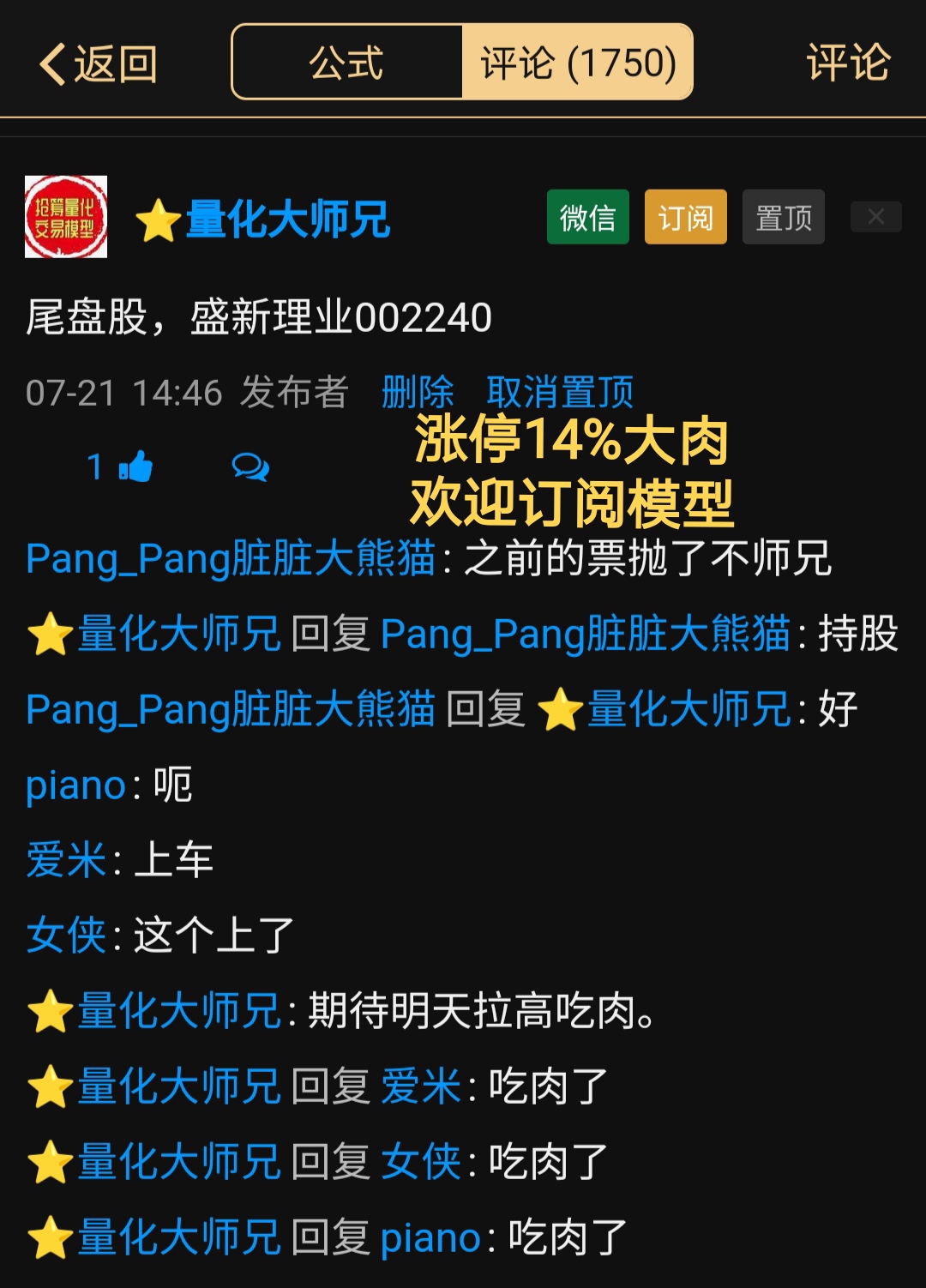This screenshot has width=926, height=1288.
Task: Open 女侠 profile from the 这个上了 comment
Action: point(66,936)
